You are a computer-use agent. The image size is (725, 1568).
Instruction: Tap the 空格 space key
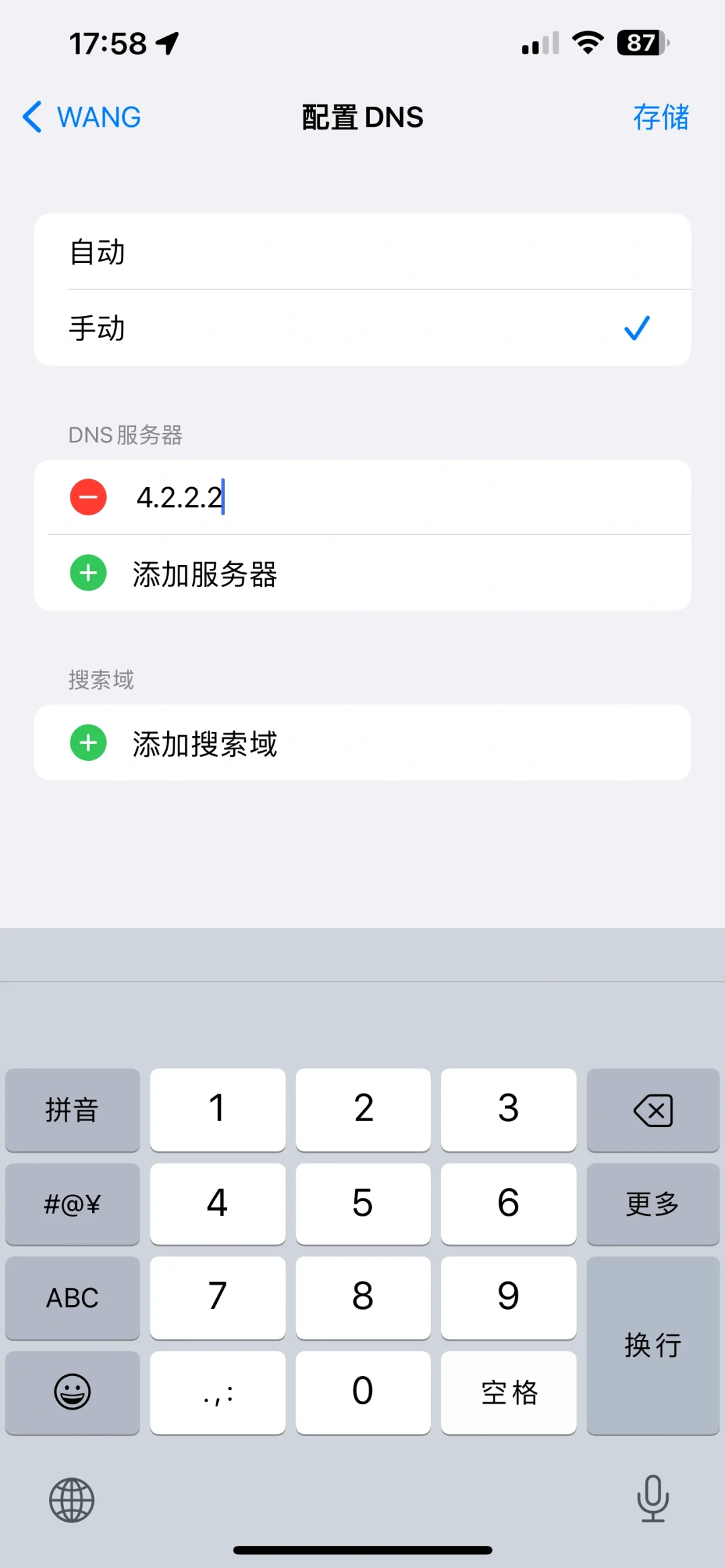(508, 1392)
